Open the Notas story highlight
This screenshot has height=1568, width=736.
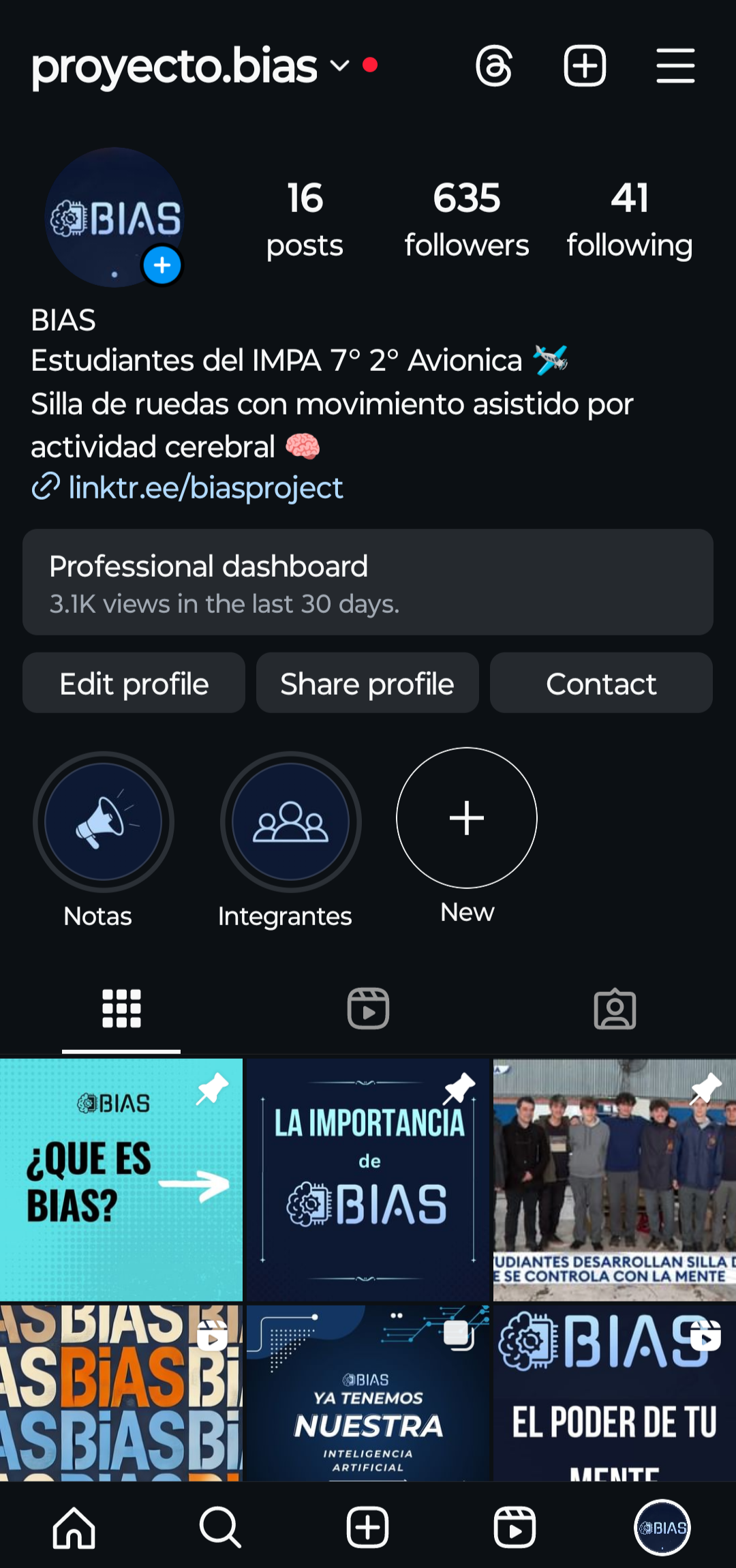(x=104, y=821)
